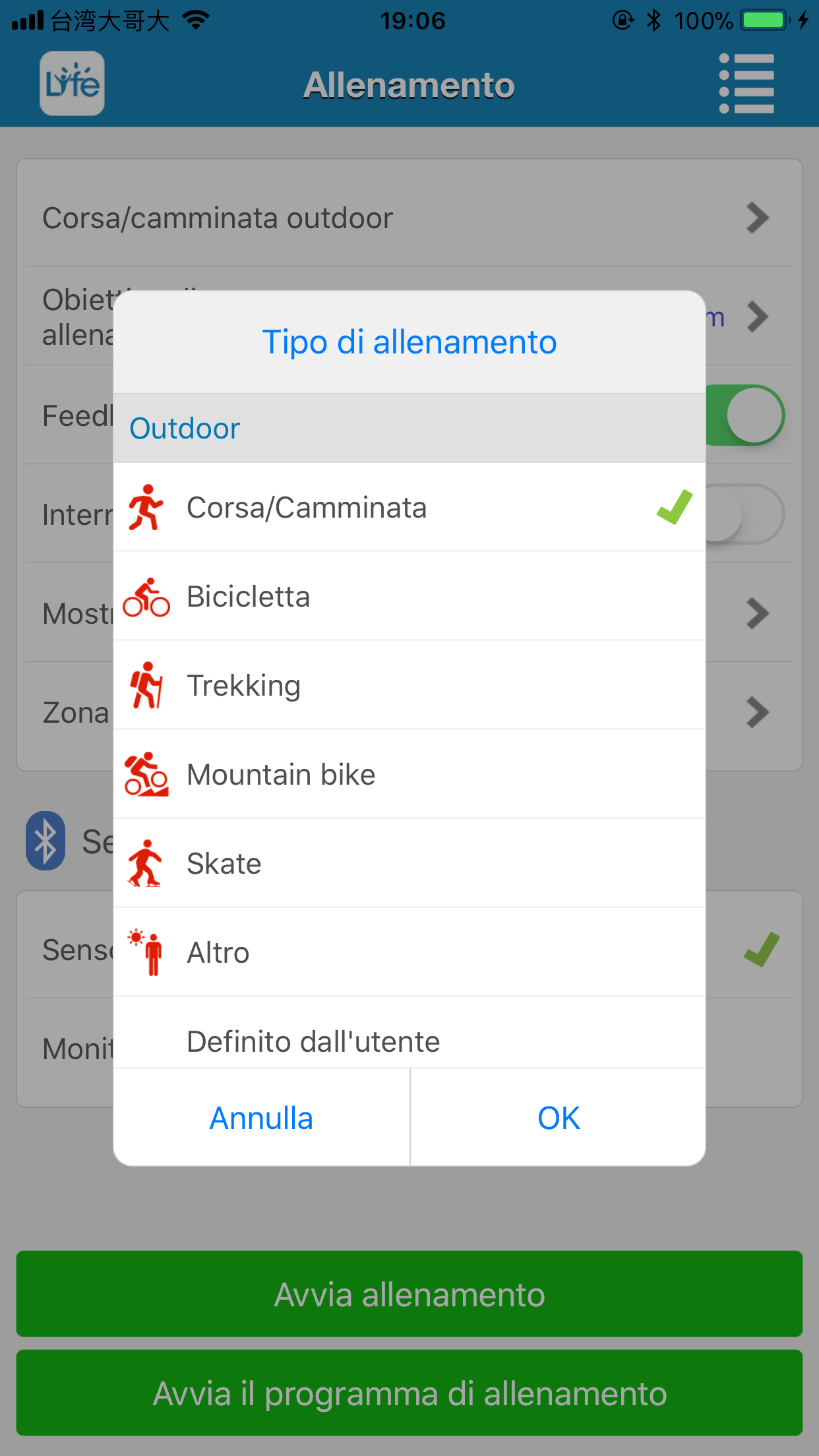Screen dimensions: 819x1456
Task: Choose Definito dall'utente option
Action: (x=409, y=1034)
